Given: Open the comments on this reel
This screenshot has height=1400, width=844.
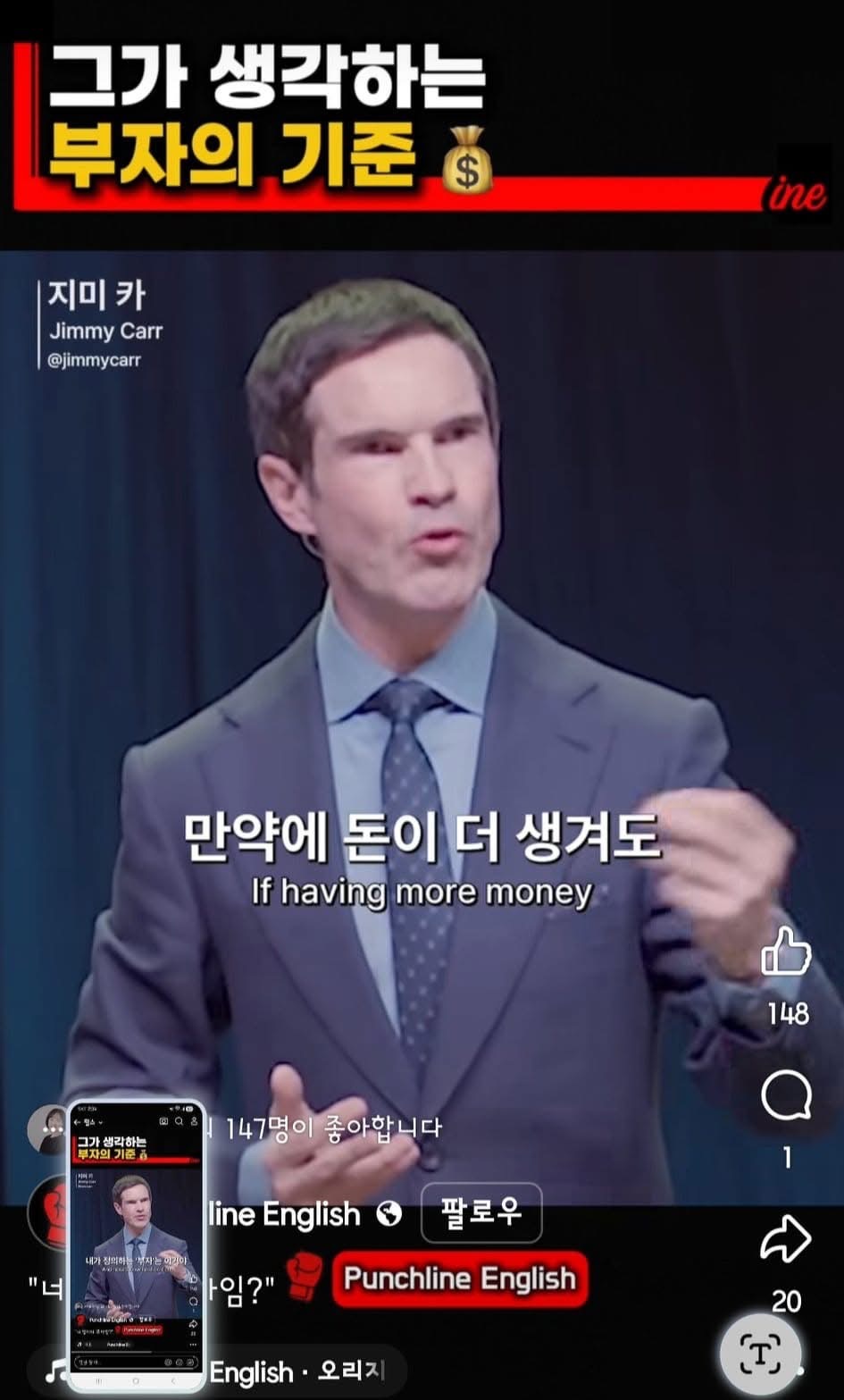Looking at the screenshot, I should 786,1096.
